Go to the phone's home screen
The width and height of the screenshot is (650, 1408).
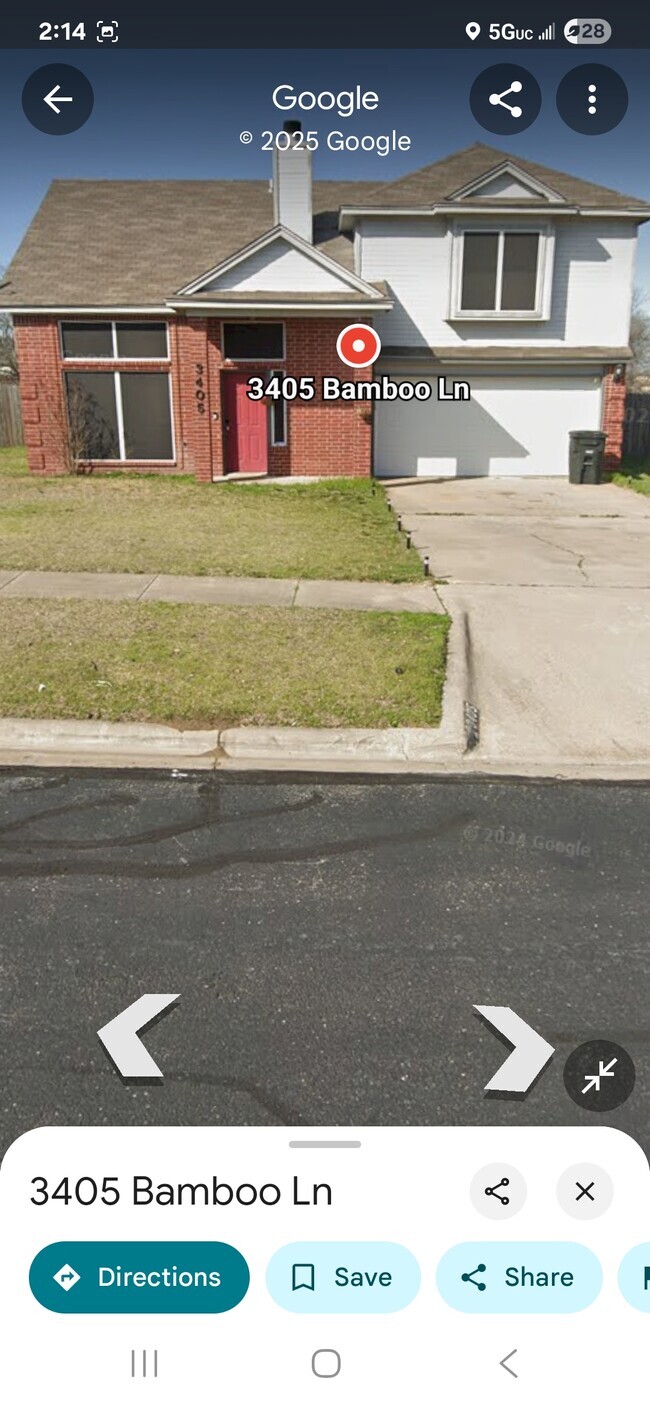(x=326, y=1363)
